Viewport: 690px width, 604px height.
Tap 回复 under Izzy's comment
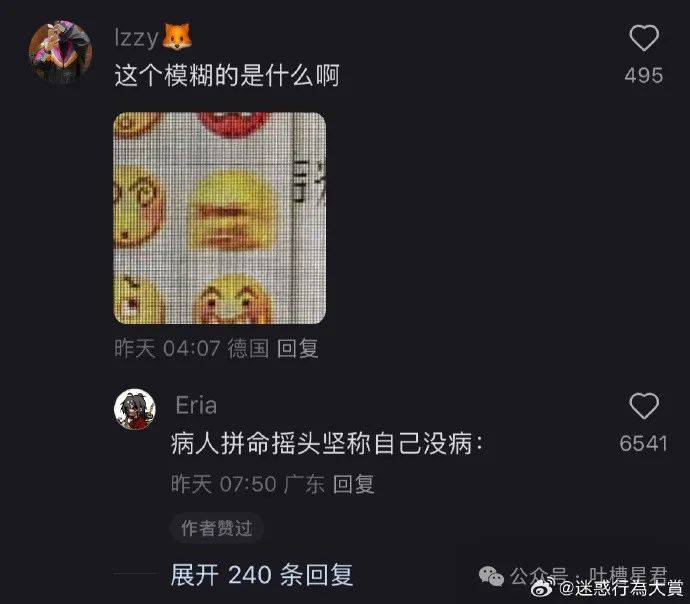point(297,348)
